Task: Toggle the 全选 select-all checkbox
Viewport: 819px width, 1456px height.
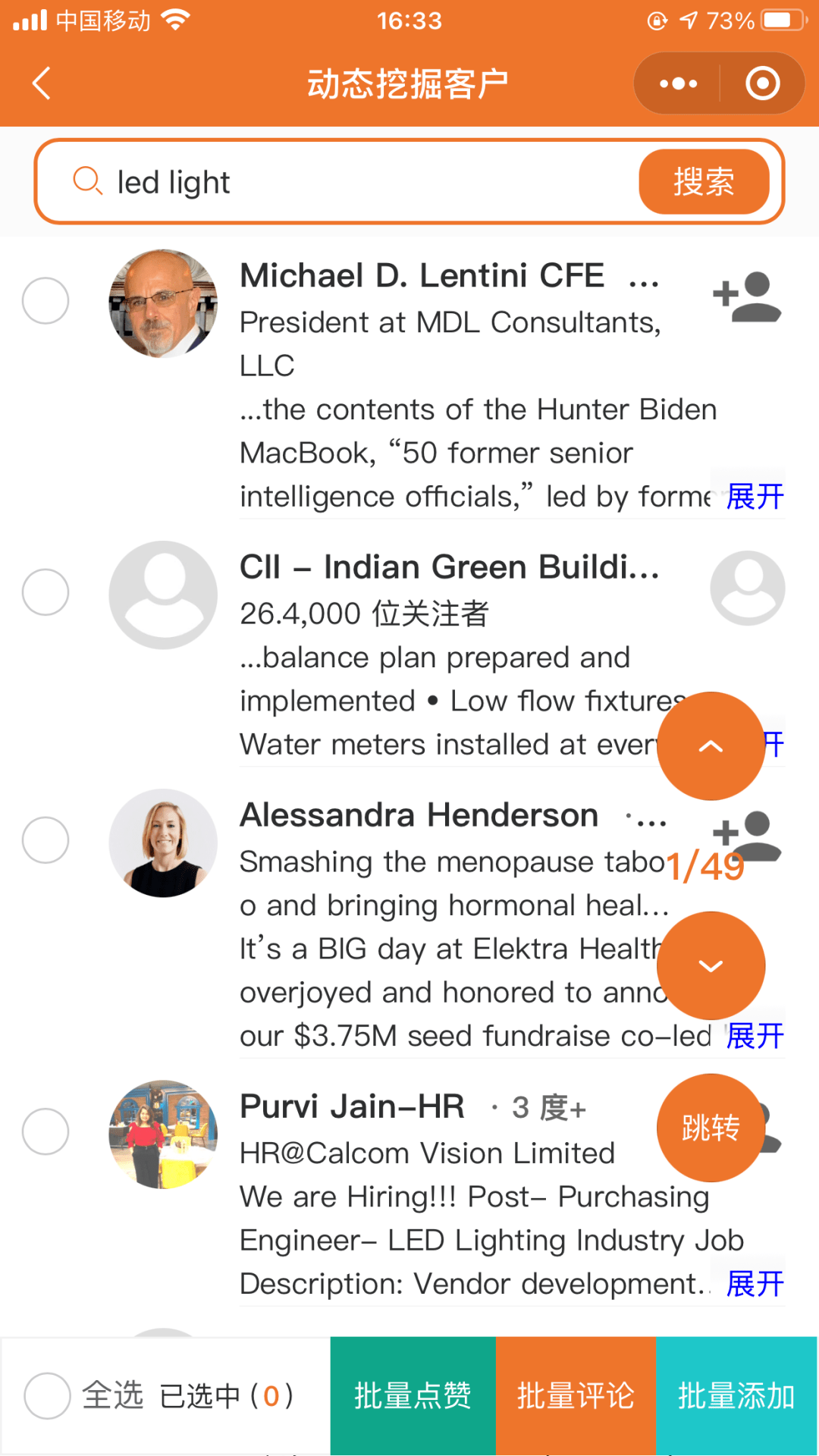Action: click(47, 1395)
